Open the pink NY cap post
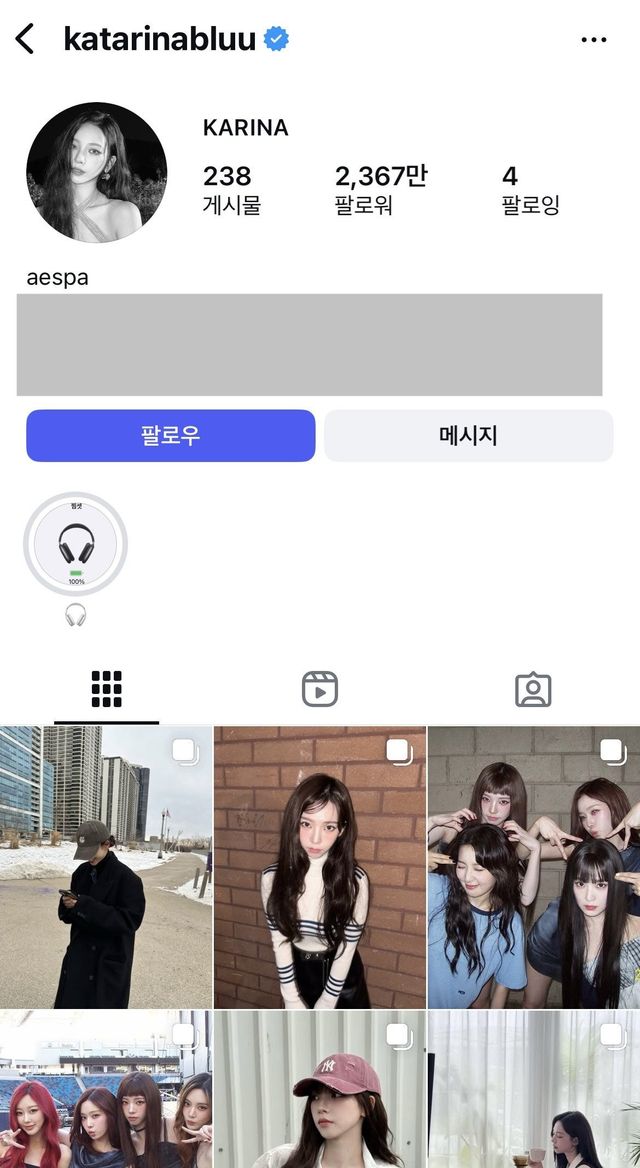 click(x=320, y=1090)
